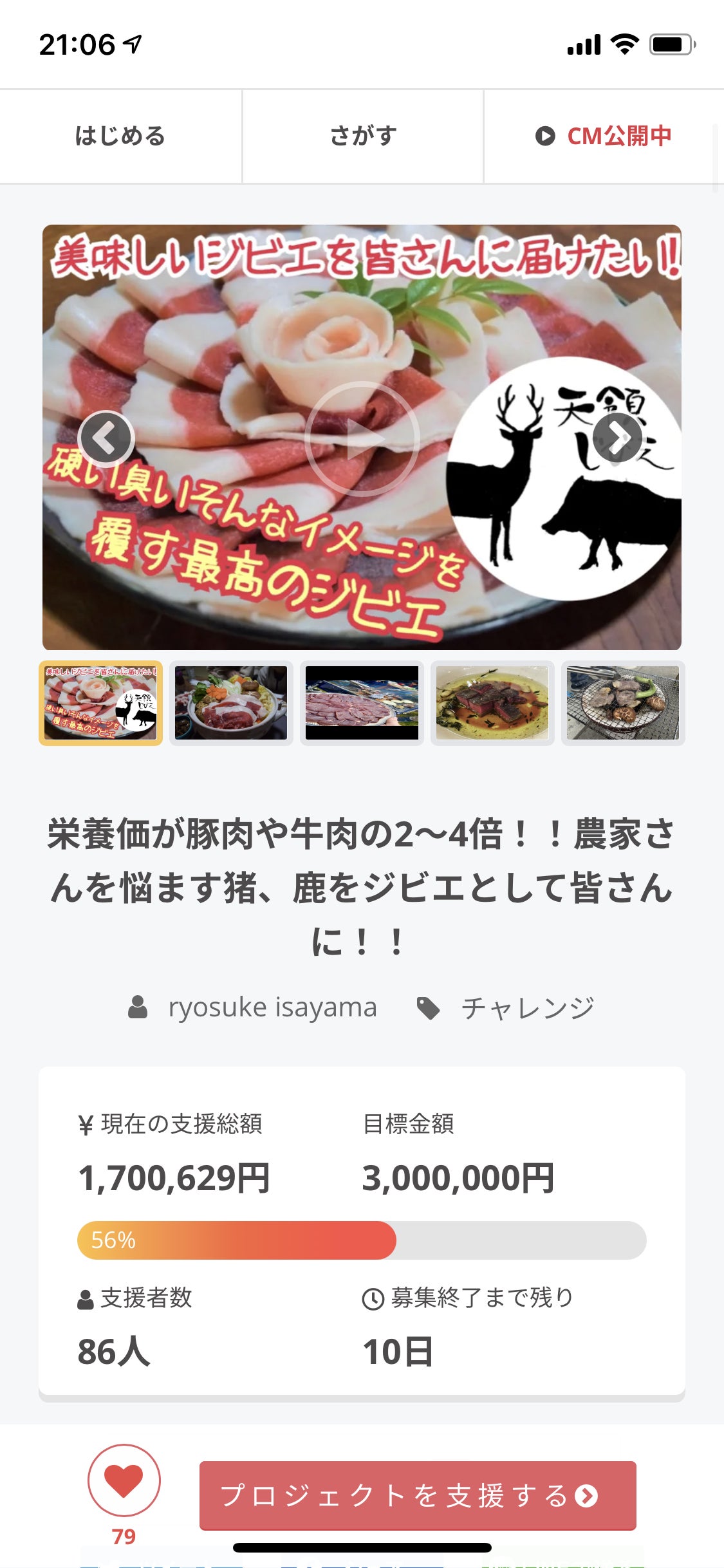The height and width of the screenshot is (1568, 724).
Task: Select the steak dish thumbnail
Action: (x=492, y=703)
